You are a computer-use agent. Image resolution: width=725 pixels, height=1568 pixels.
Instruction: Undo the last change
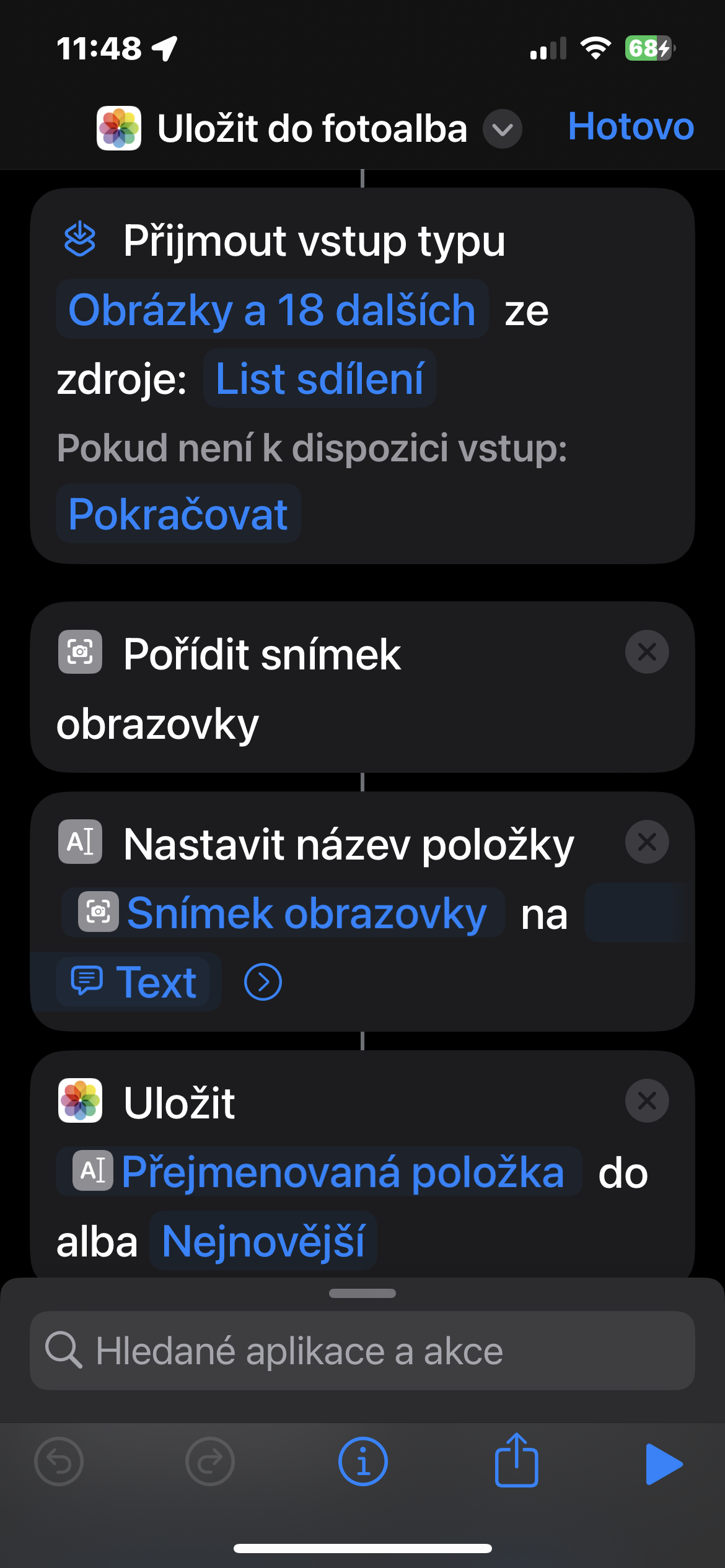[x=59, y=1462]
